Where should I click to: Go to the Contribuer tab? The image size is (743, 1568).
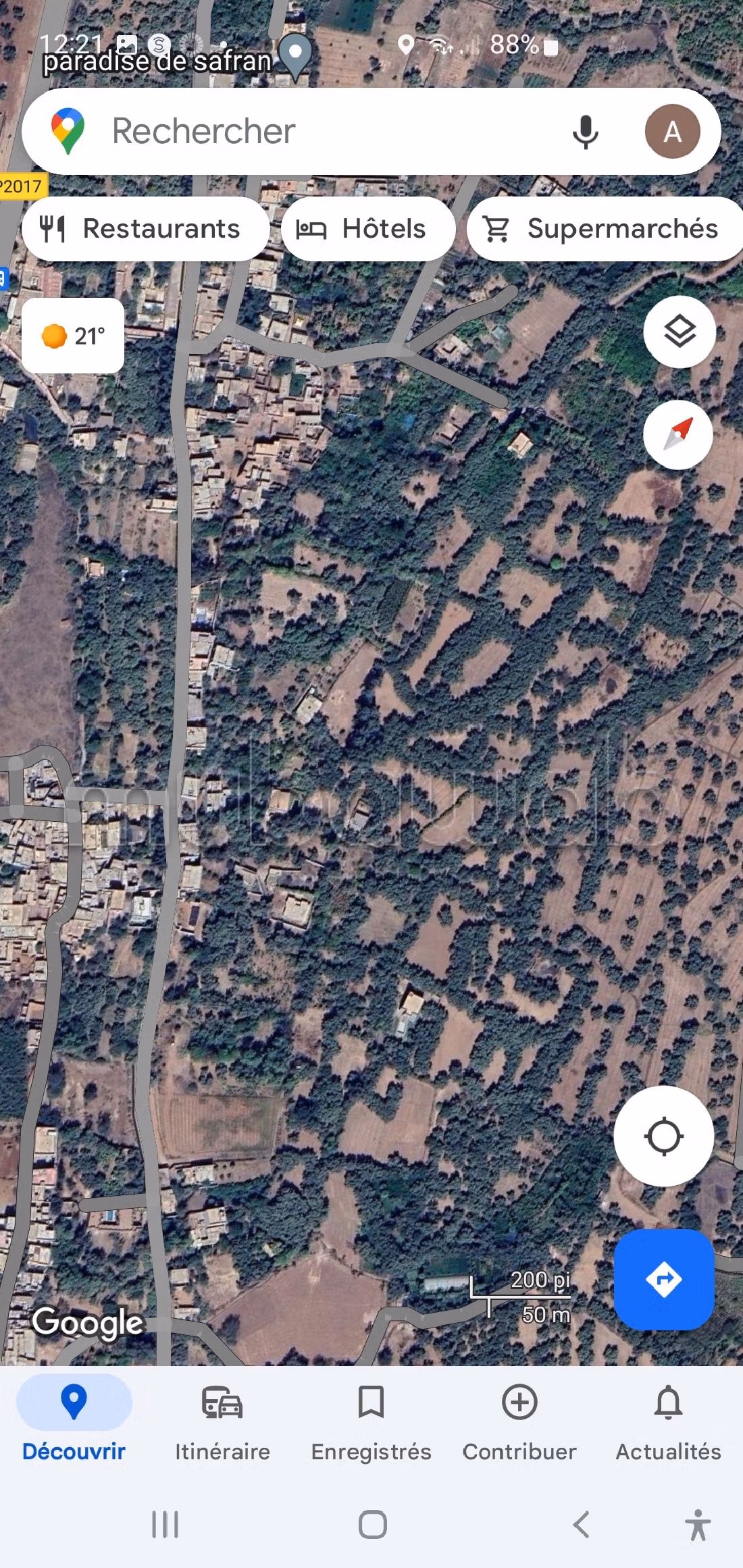(519, 1419)
